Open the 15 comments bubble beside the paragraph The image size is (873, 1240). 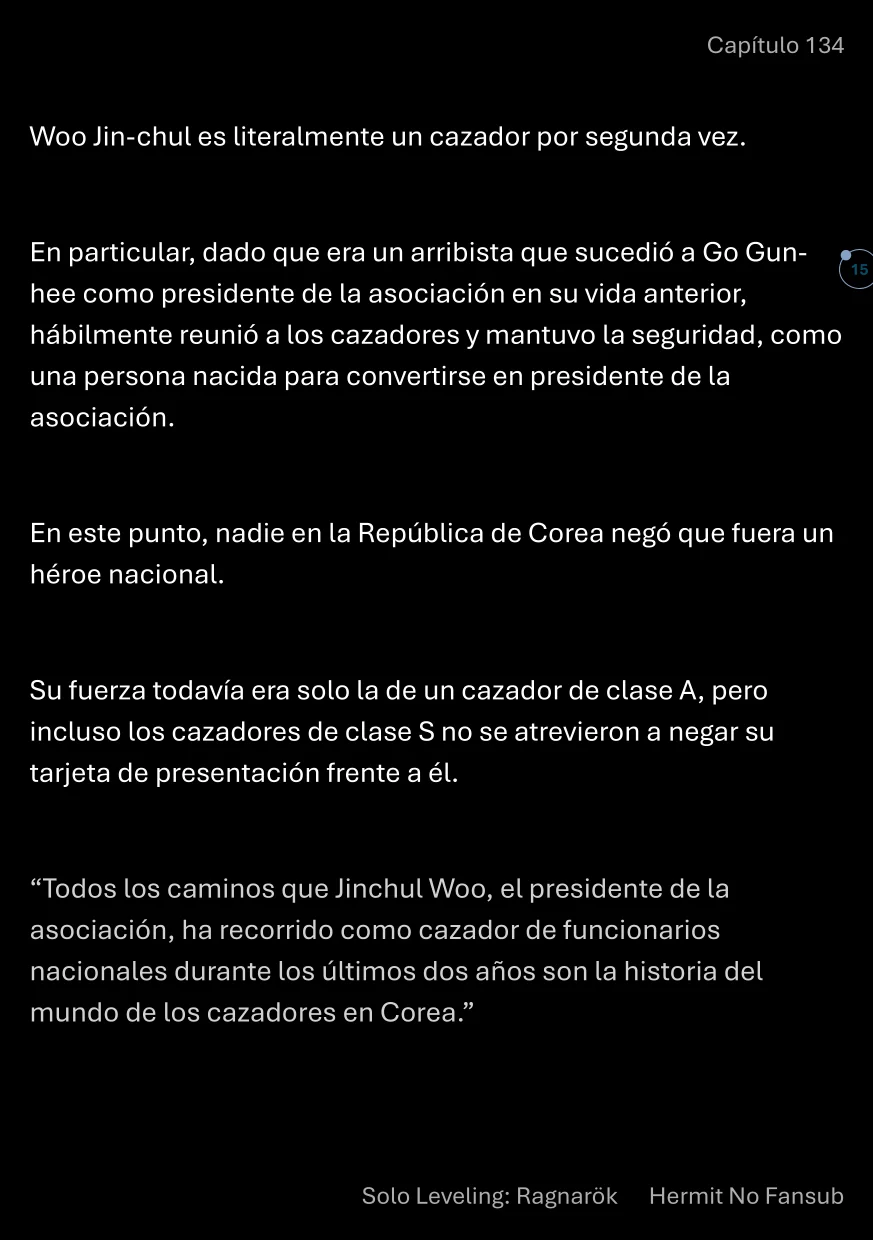pyautogui.click(x=857, y=269)
